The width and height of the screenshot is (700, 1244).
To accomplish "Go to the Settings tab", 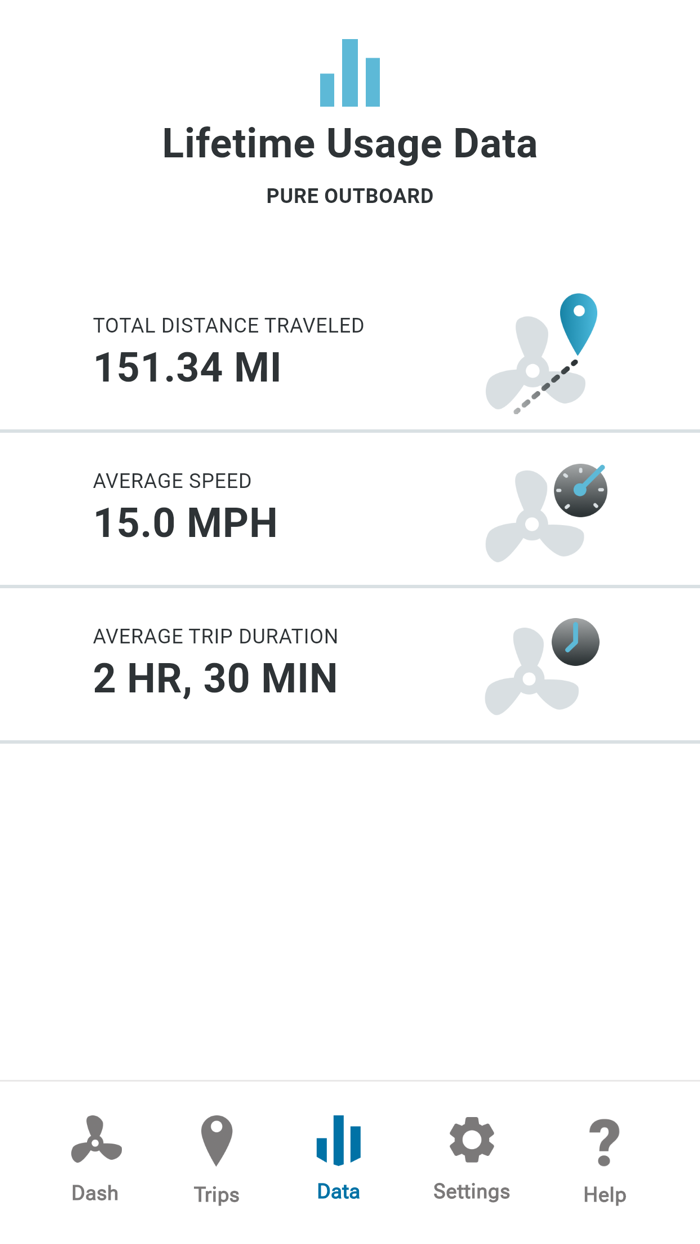I will click(471, 1159).
